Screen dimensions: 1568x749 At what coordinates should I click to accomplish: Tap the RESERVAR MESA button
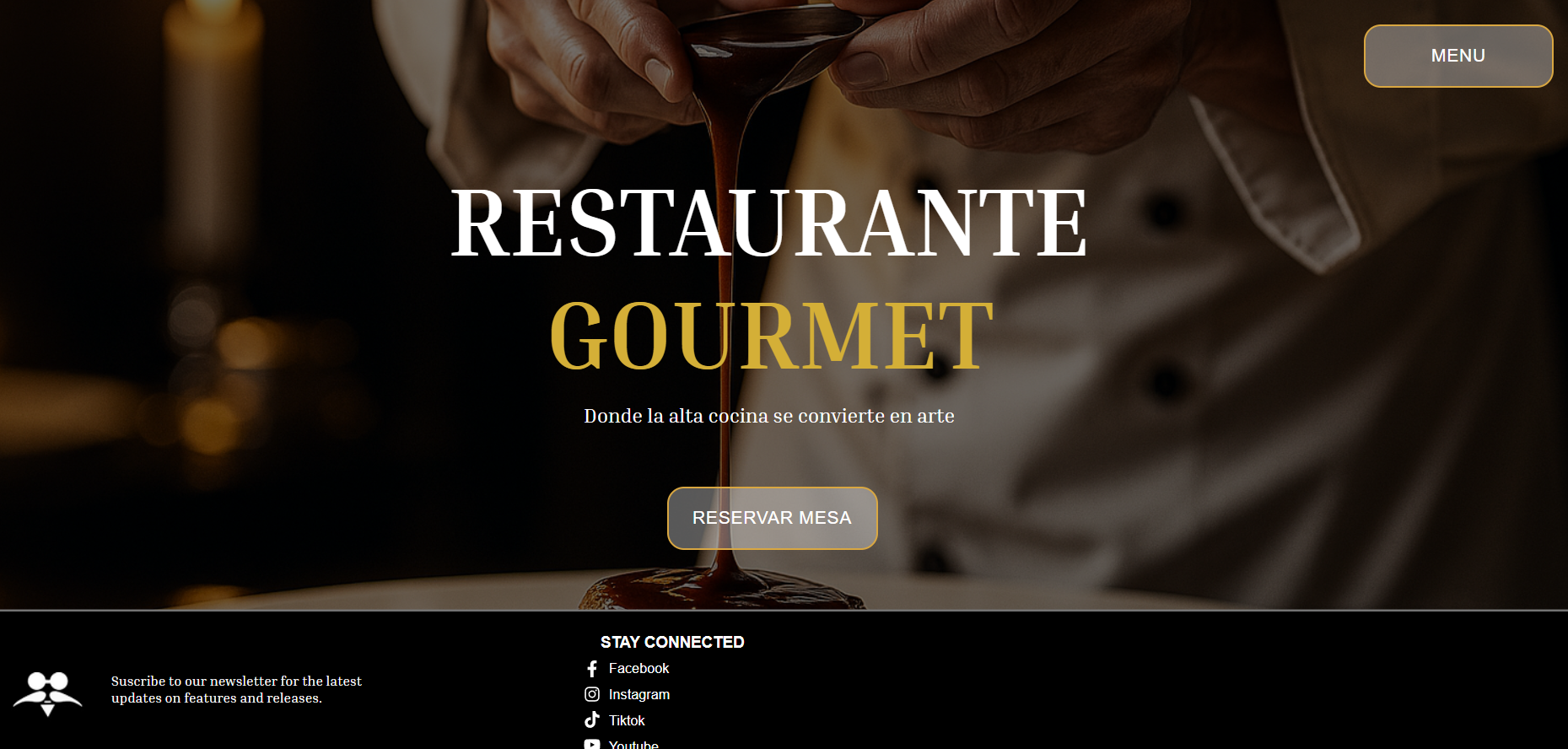pos(772,518)
